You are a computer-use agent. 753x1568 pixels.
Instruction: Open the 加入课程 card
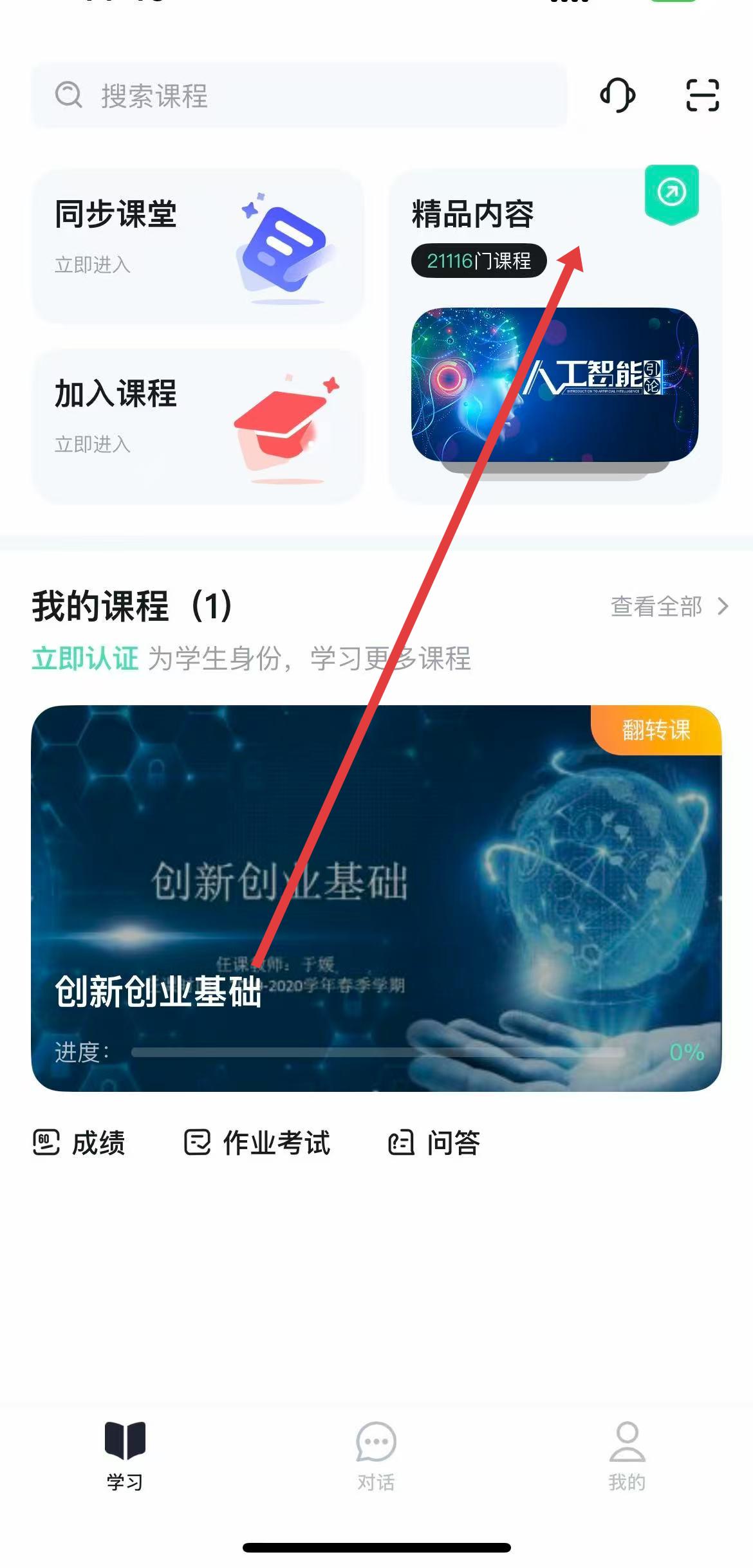(x=198, y=427)
